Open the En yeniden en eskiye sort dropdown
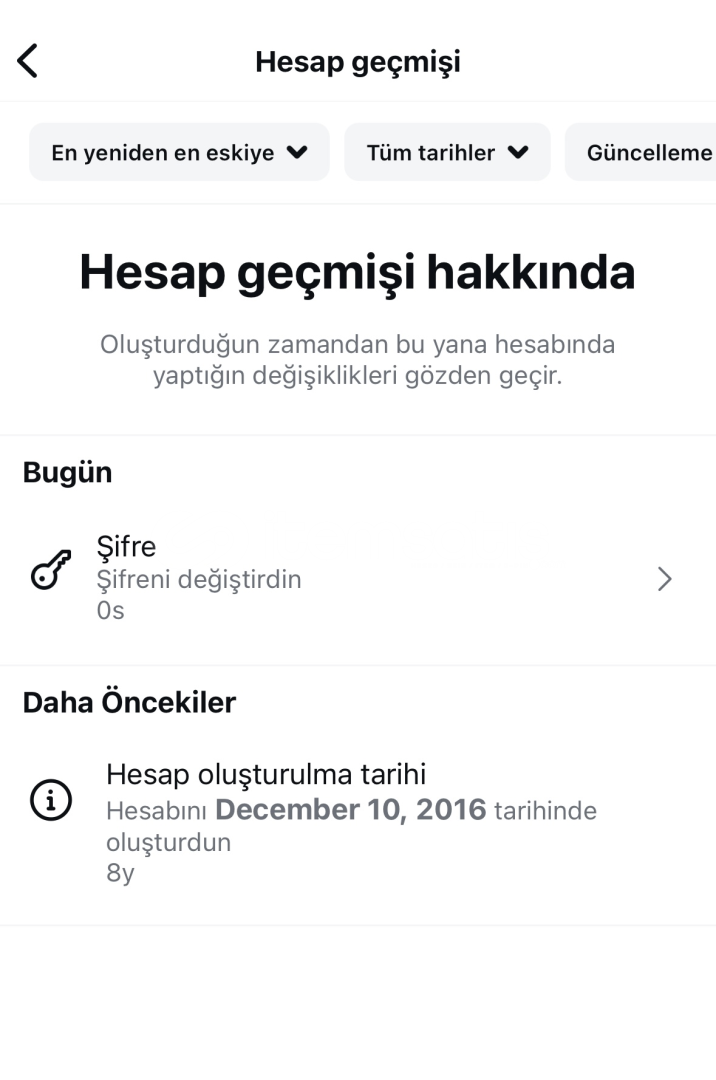The width and height of the screenshot is (716, 1080). tap(180, 153)
